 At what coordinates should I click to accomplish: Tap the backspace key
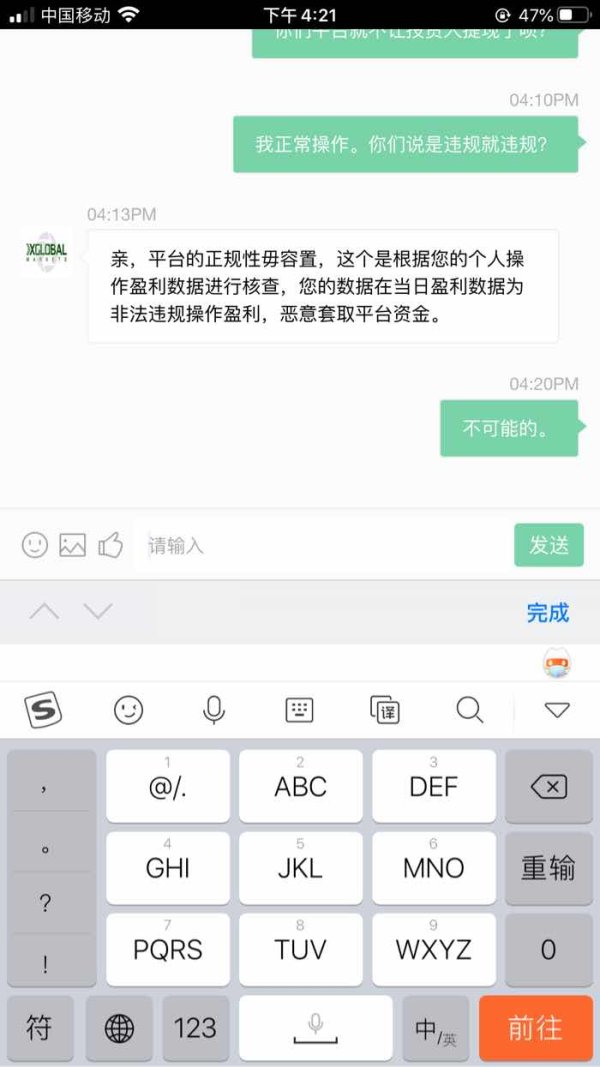pos(549,787)
